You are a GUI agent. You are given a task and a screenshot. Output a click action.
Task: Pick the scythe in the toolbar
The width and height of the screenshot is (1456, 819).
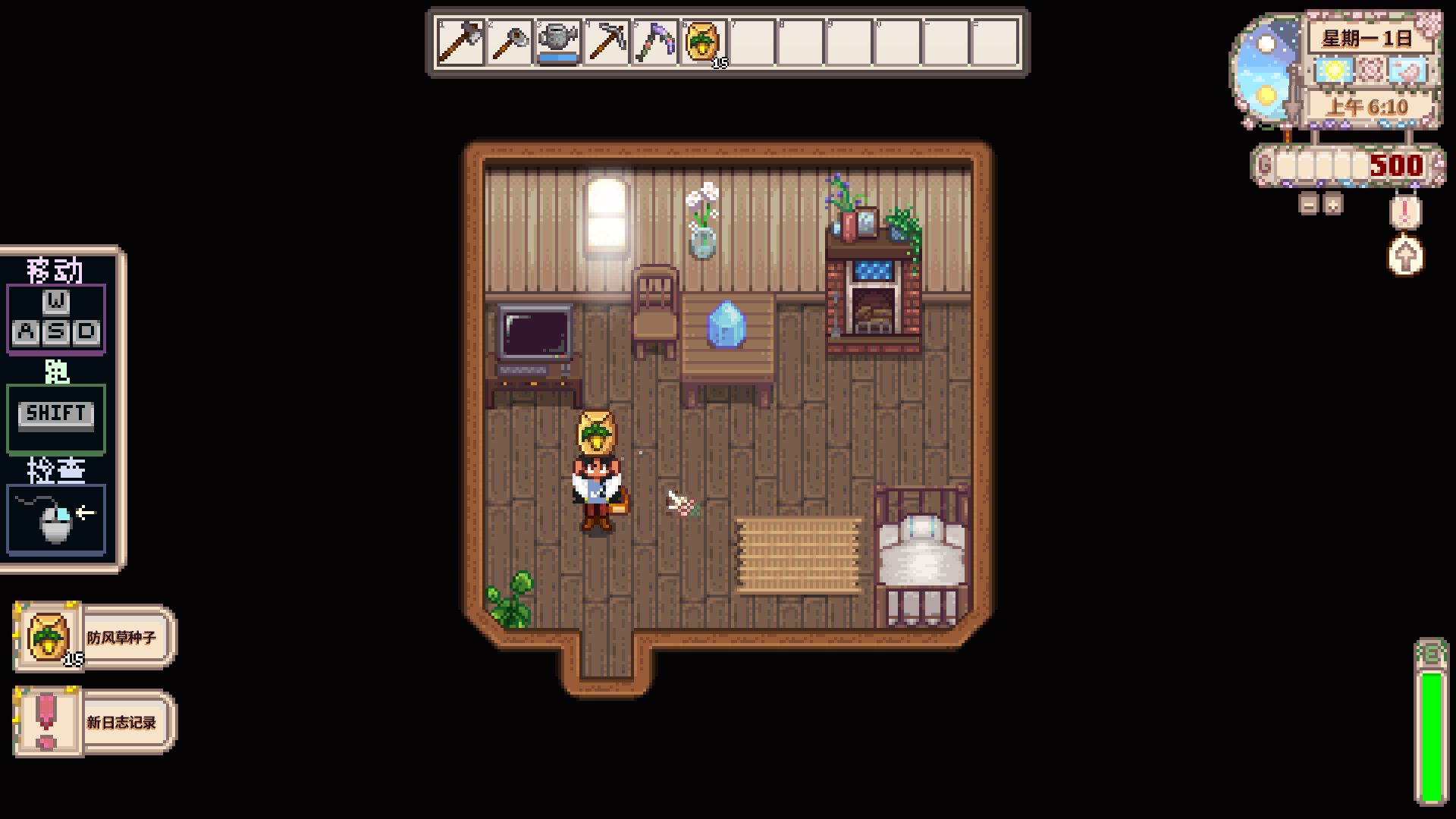[654, 42]
